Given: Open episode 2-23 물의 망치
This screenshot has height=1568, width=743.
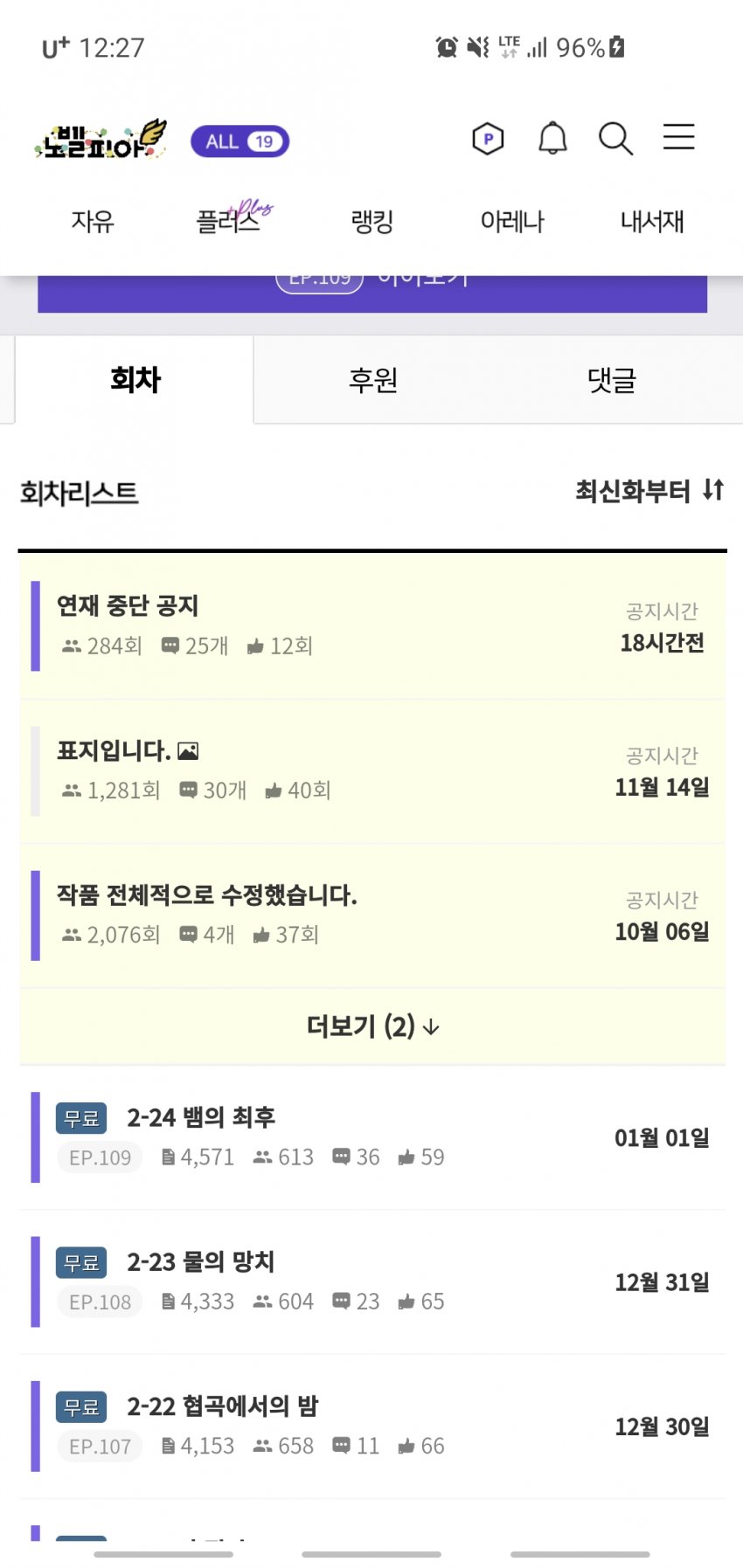Looking at the screenshot, I should (372, 1282).
